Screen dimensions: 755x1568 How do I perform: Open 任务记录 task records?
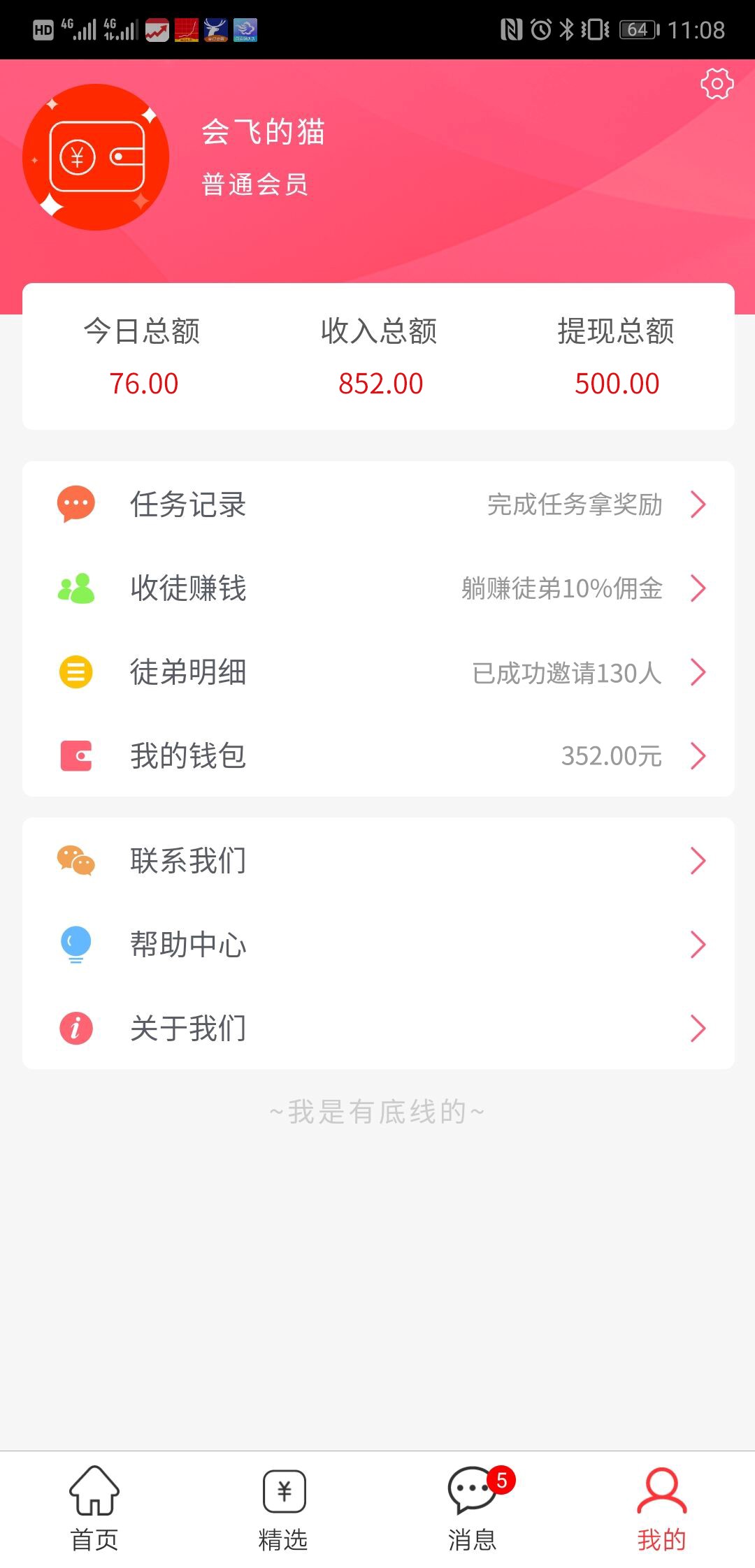click(378, 504)
